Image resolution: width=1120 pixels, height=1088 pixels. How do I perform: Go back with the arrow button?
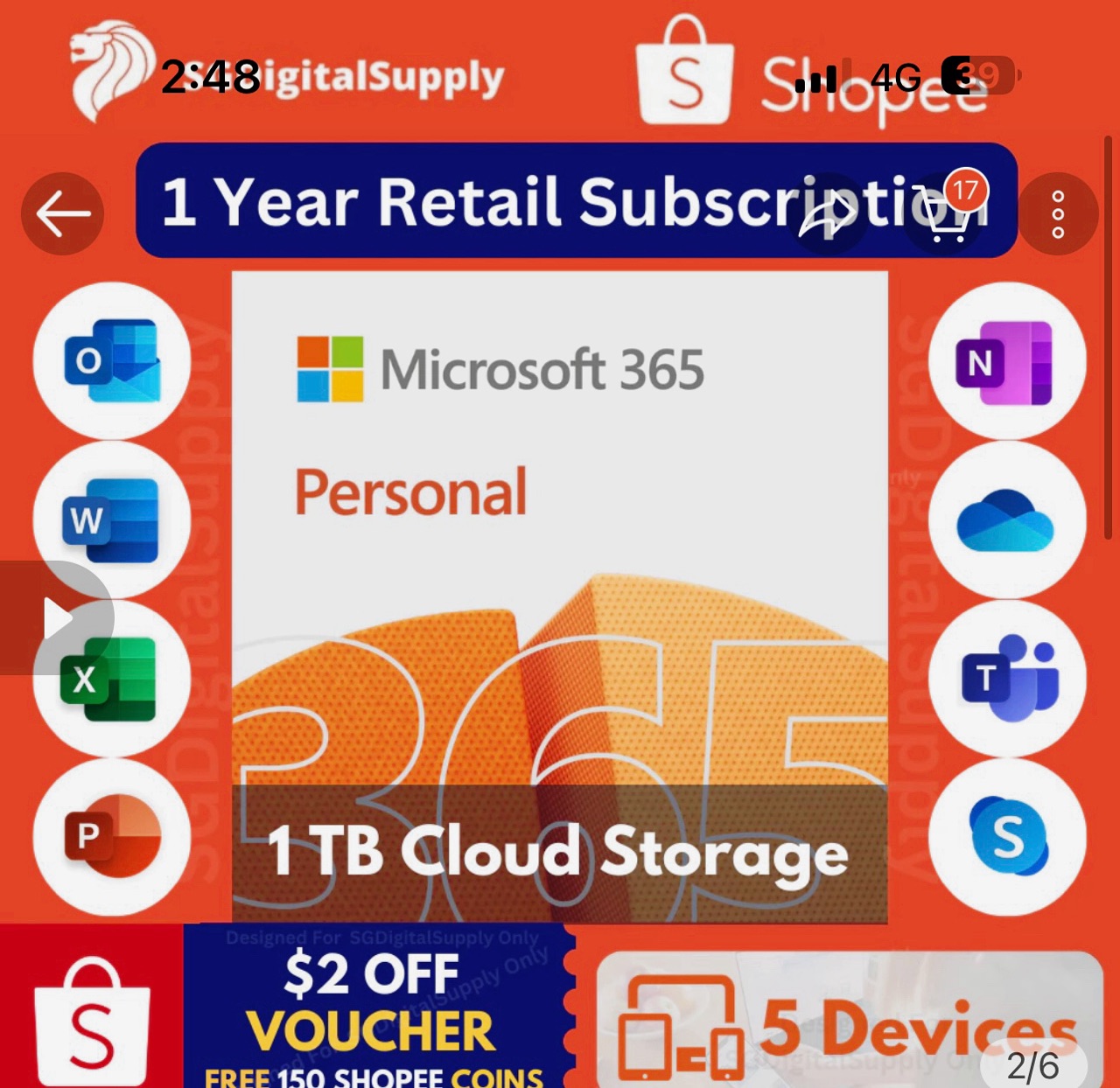point(63,213)
